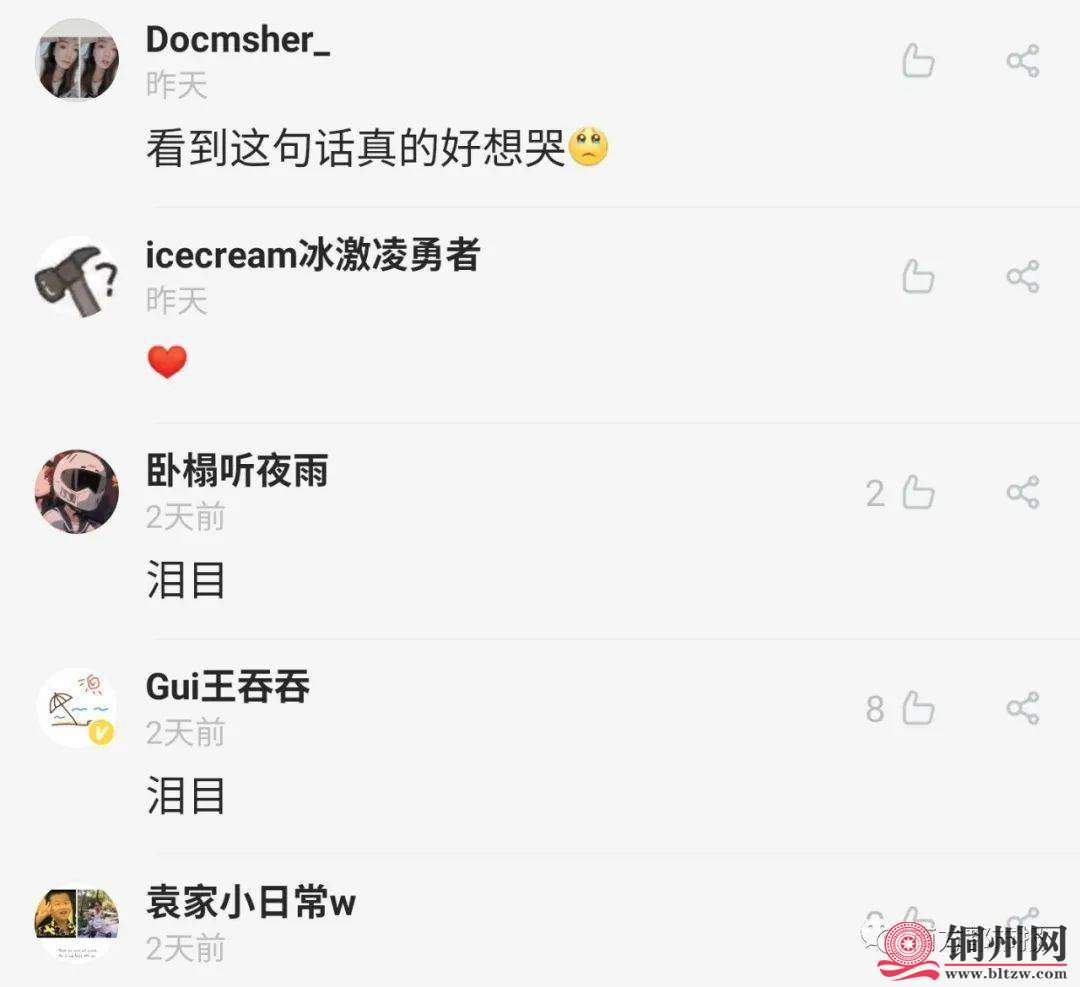
Task: Share the comment from icecream冰激凌勇者
Action: pyautogui.click(x=1022, y=276)
